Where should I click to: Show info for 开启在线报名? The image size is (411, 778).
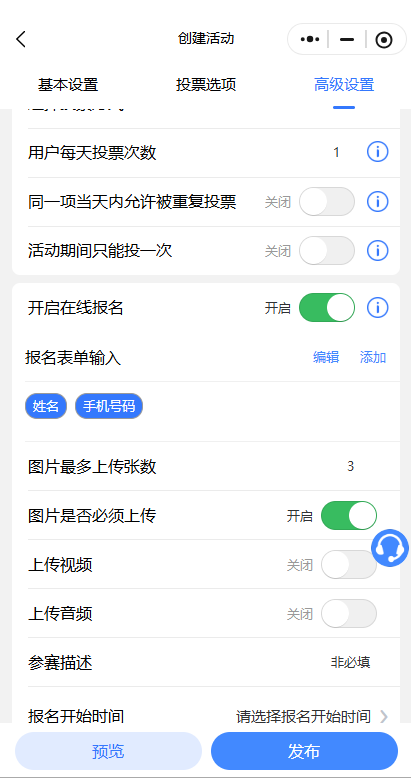coord(378,308)
